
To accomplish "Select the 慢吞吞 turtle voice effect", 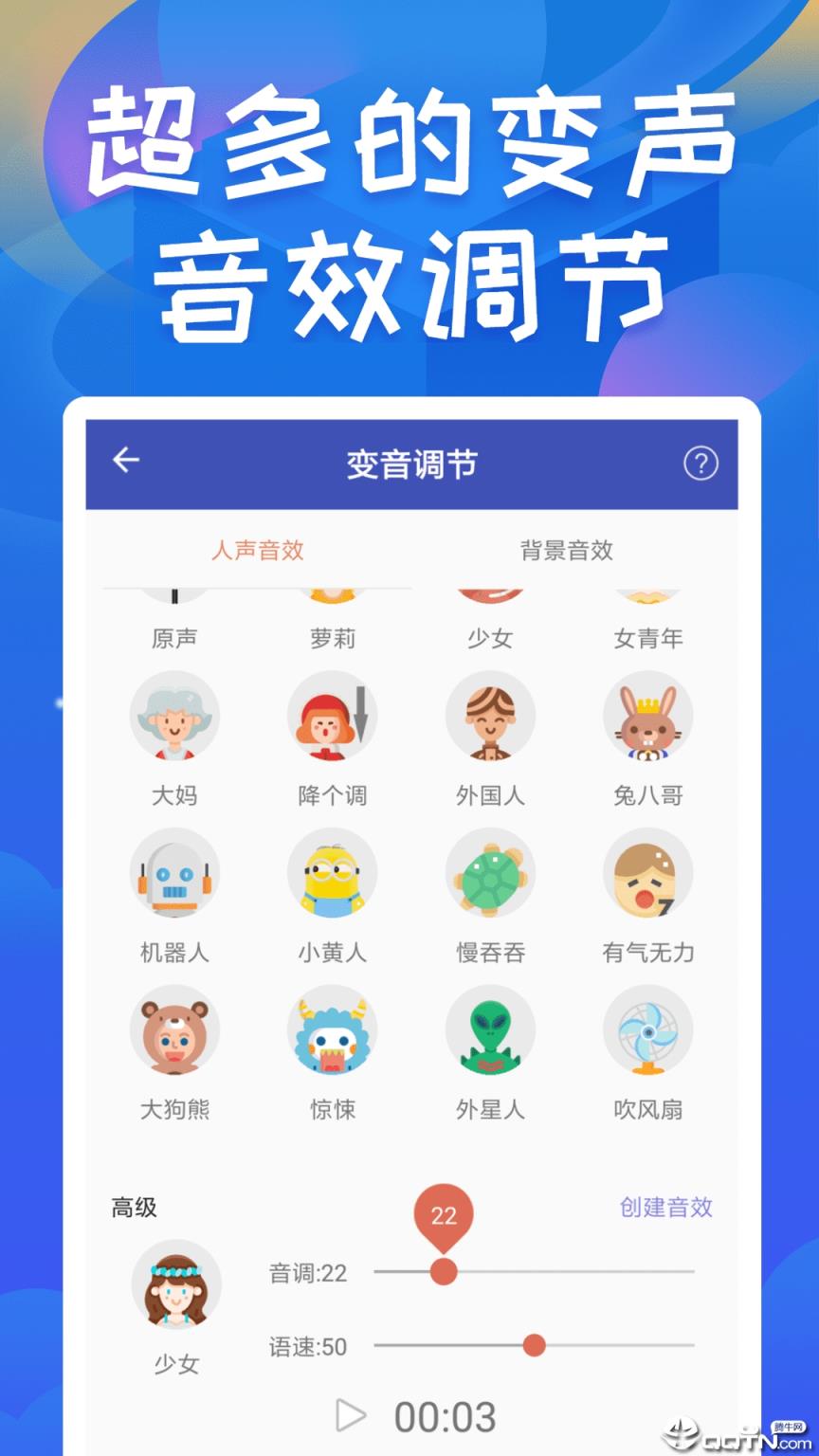I will 490,873.
